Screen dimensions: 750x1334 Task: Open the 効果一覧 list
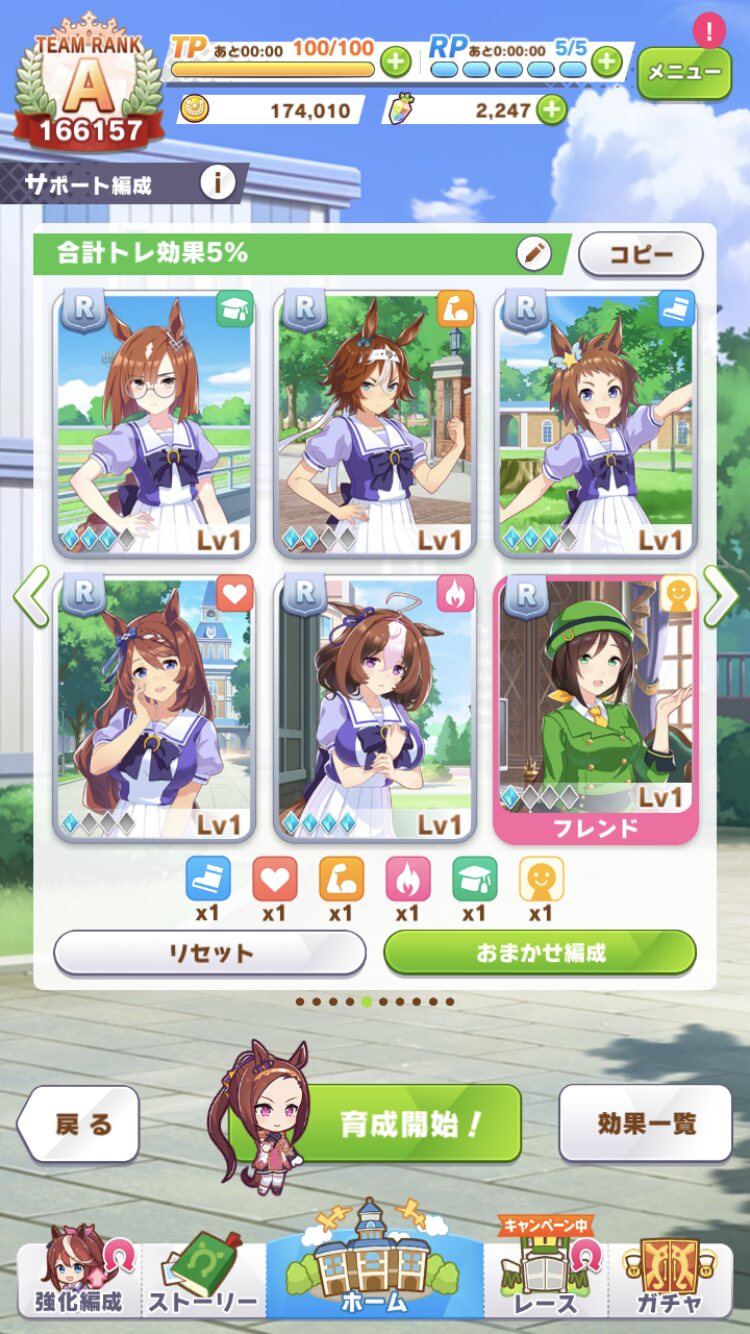[646, 1123]
